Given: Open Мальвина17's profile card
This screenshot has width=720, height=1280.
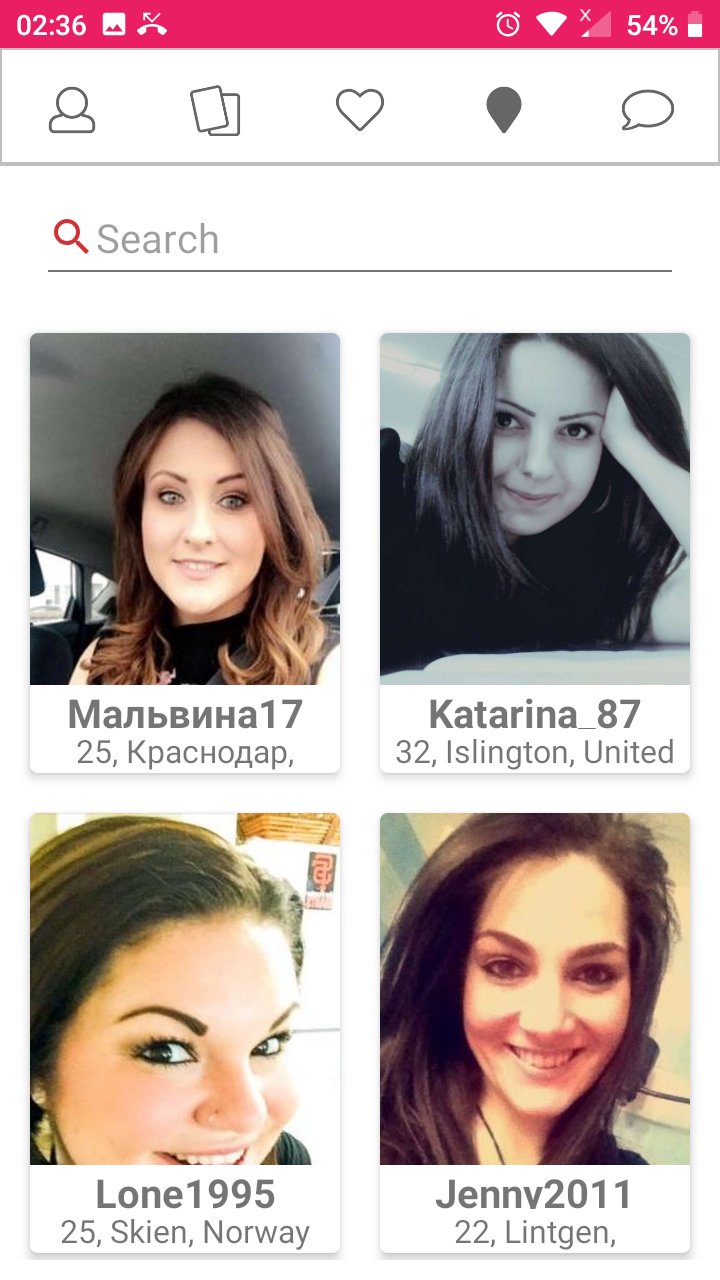Looking at the screenshot, I should 185,551.
